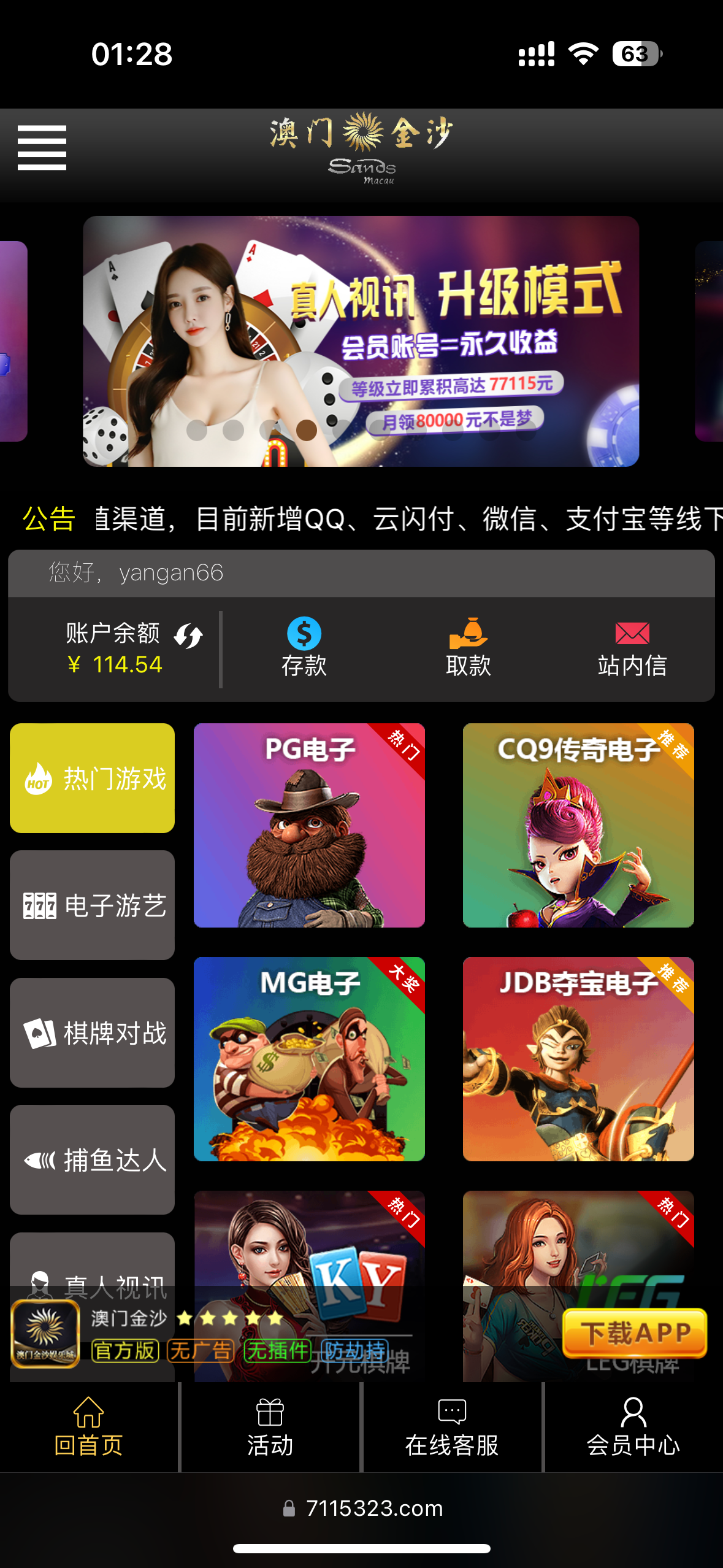Tap the 下载APP download button
The image size is (723, 1568).
tap(634, 1332)
